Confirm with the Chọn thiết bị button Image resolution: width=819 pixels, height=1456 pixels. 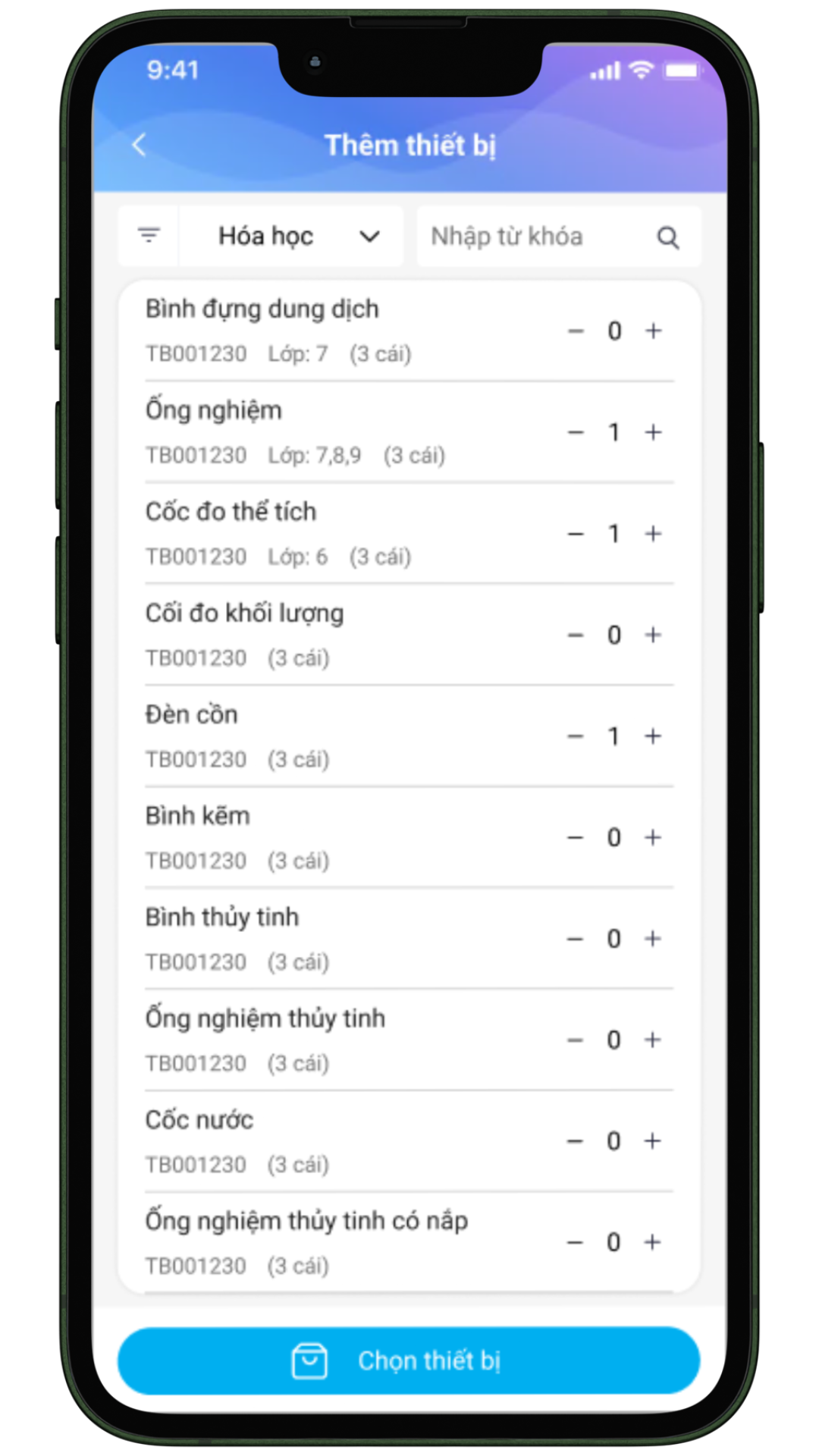(x=409, y=1360)
